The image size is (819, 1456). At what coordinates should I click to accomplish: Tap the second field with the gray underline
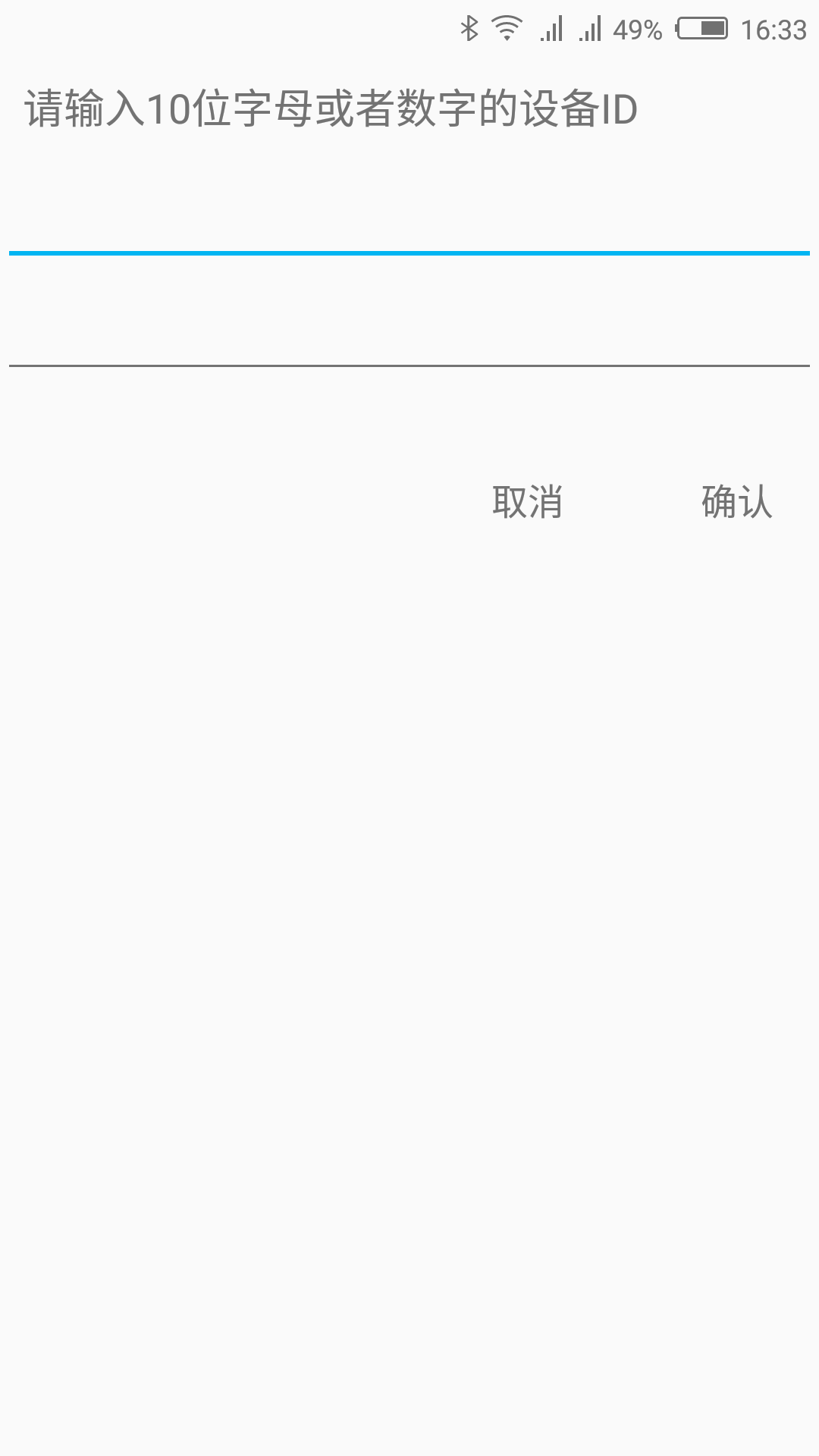point(409,328)
